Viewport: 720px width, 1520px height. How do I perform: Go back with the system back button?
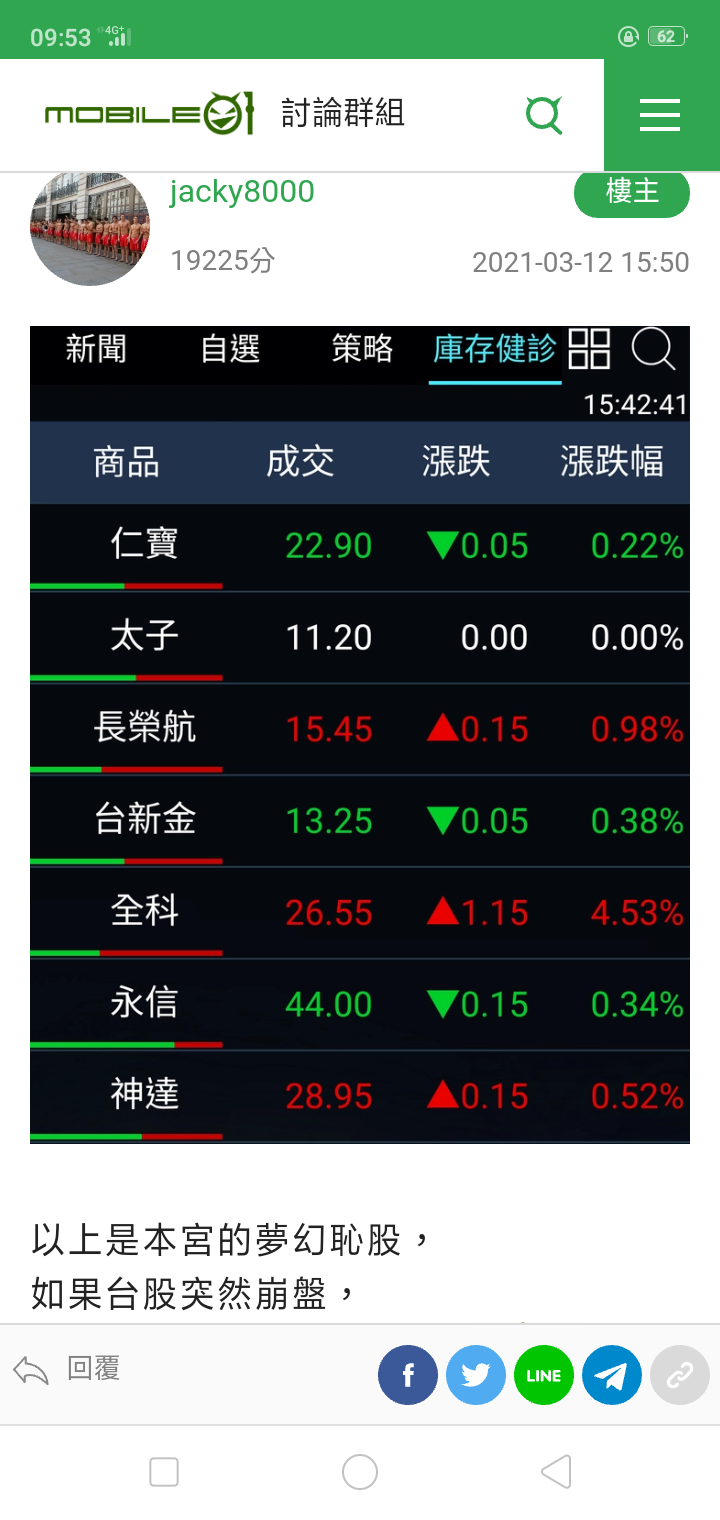tap(556, 1472)
